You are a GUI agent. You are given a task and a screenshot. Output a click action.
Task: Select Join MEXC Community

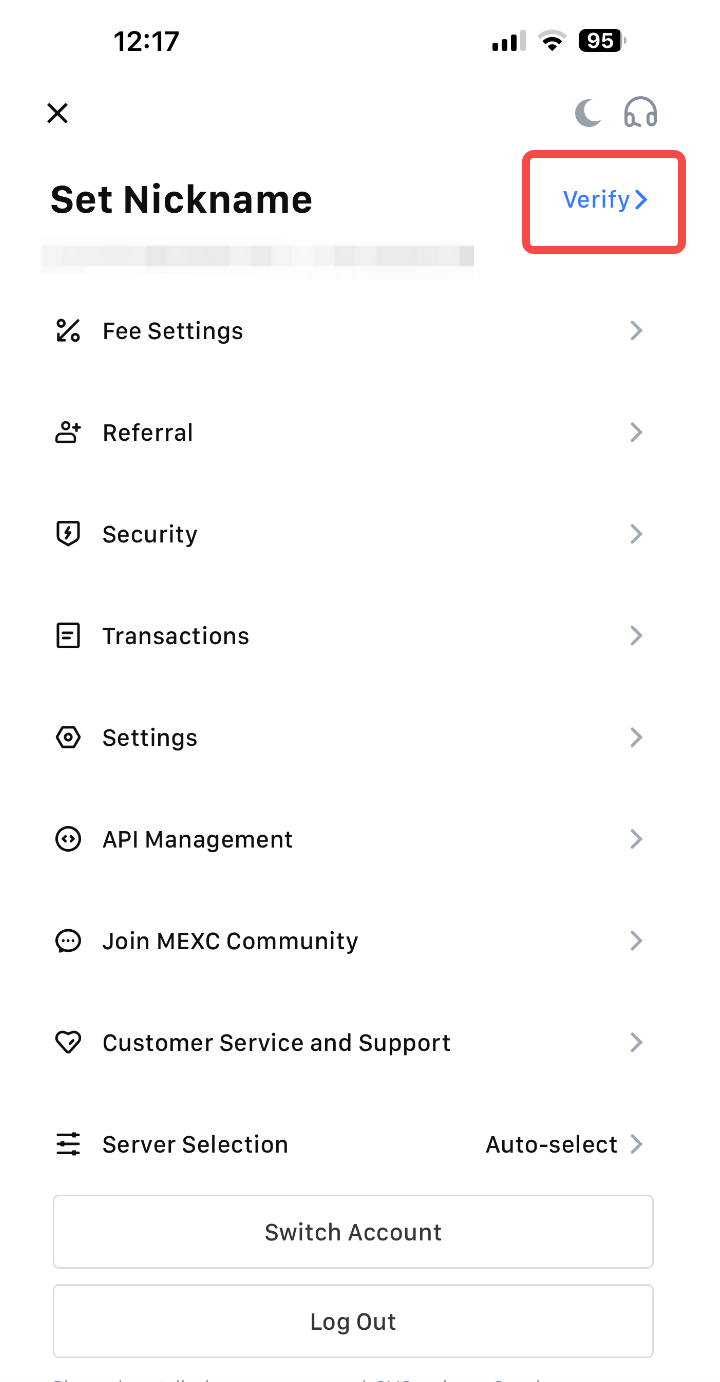(x=352, y=941)
